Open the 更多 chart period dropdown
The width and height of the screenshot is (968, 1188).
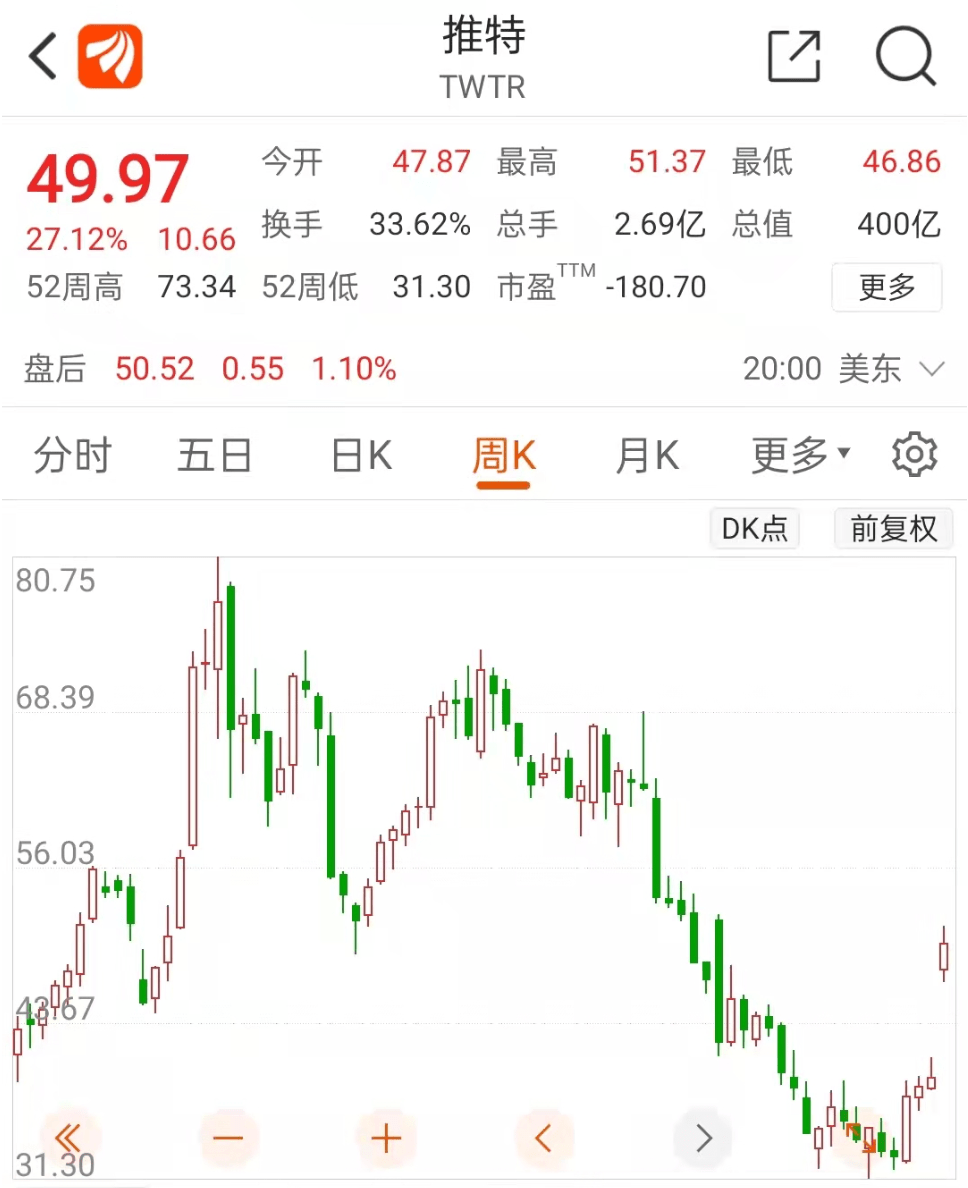[x=800, y=456]
